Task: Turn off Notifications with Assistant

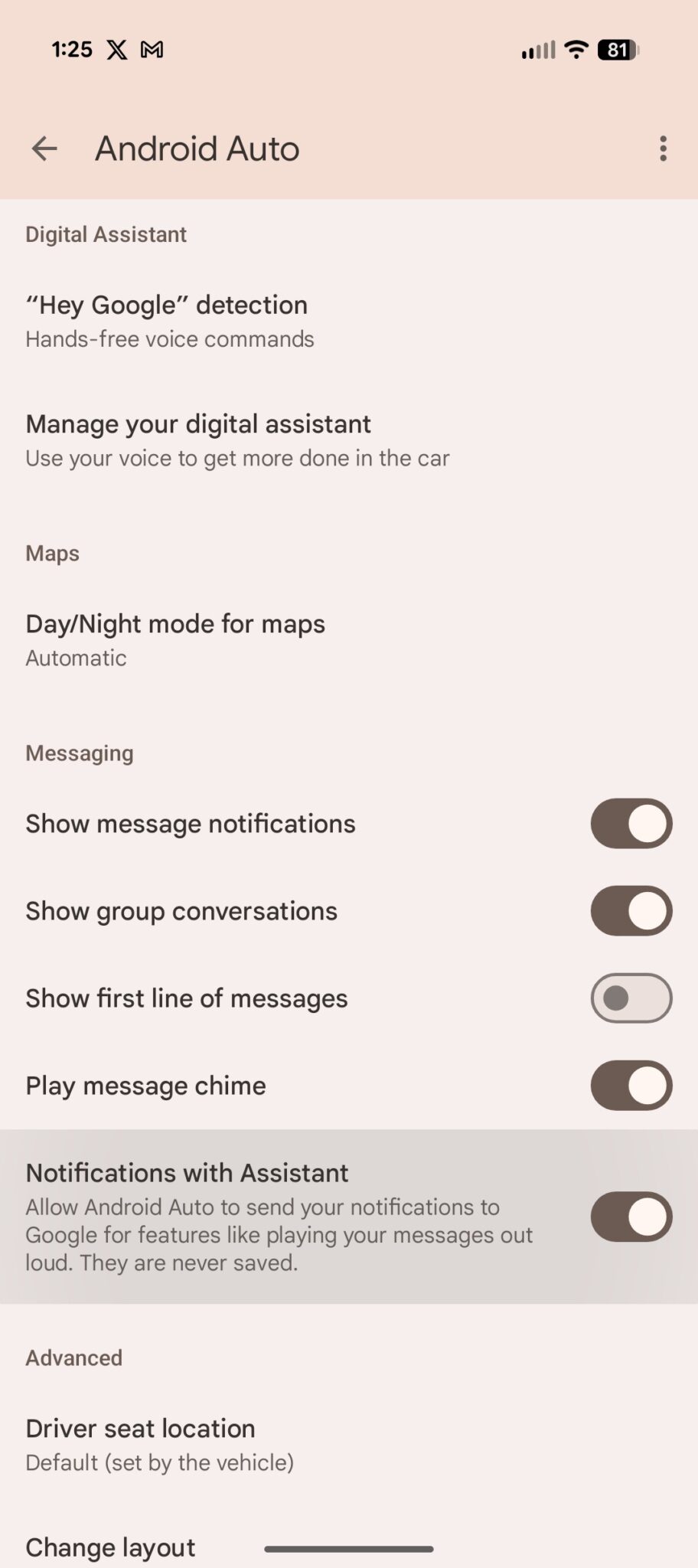Action: coord(630,1217)
